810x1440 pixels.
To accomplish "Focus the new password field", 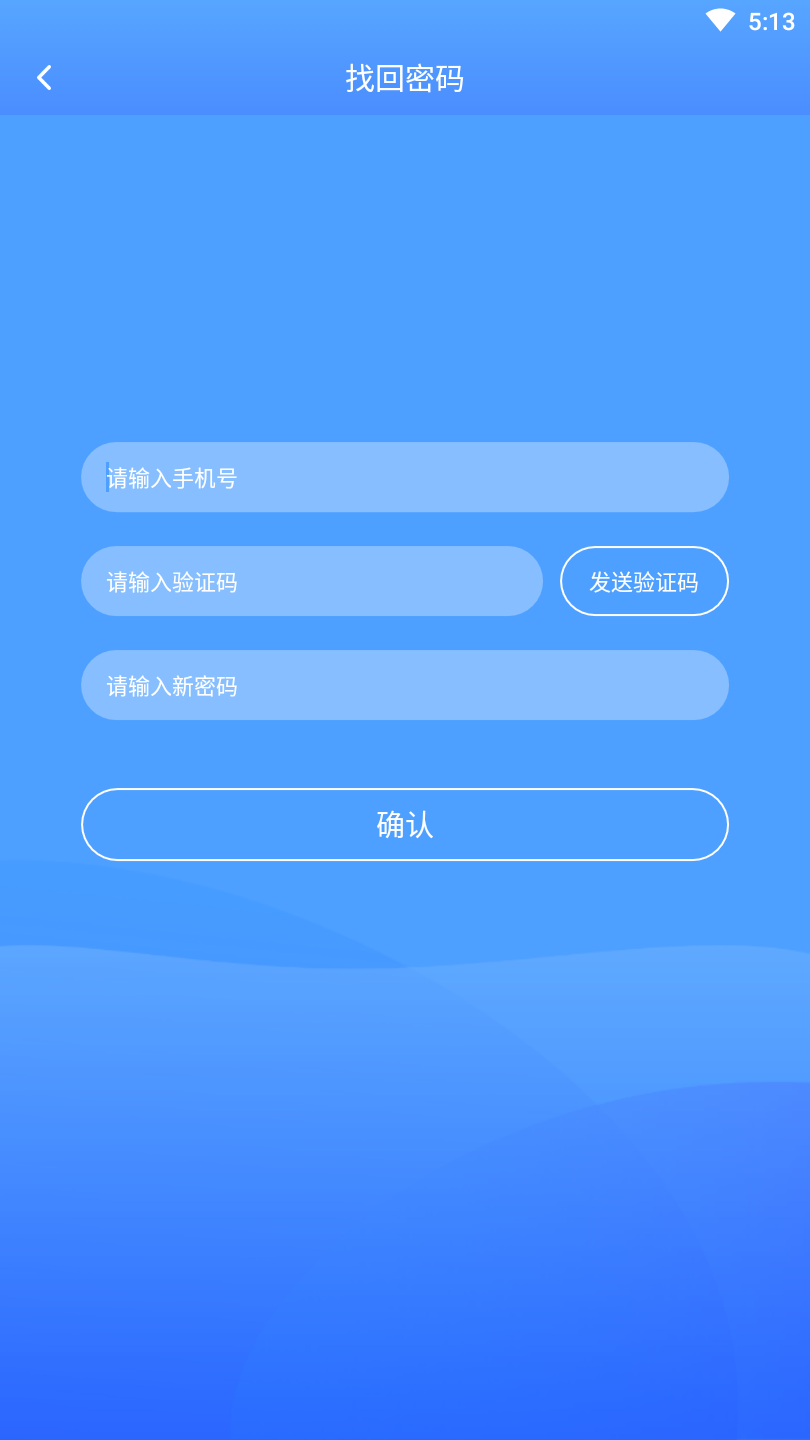I will pyautogui.click(x=404, y=685).
